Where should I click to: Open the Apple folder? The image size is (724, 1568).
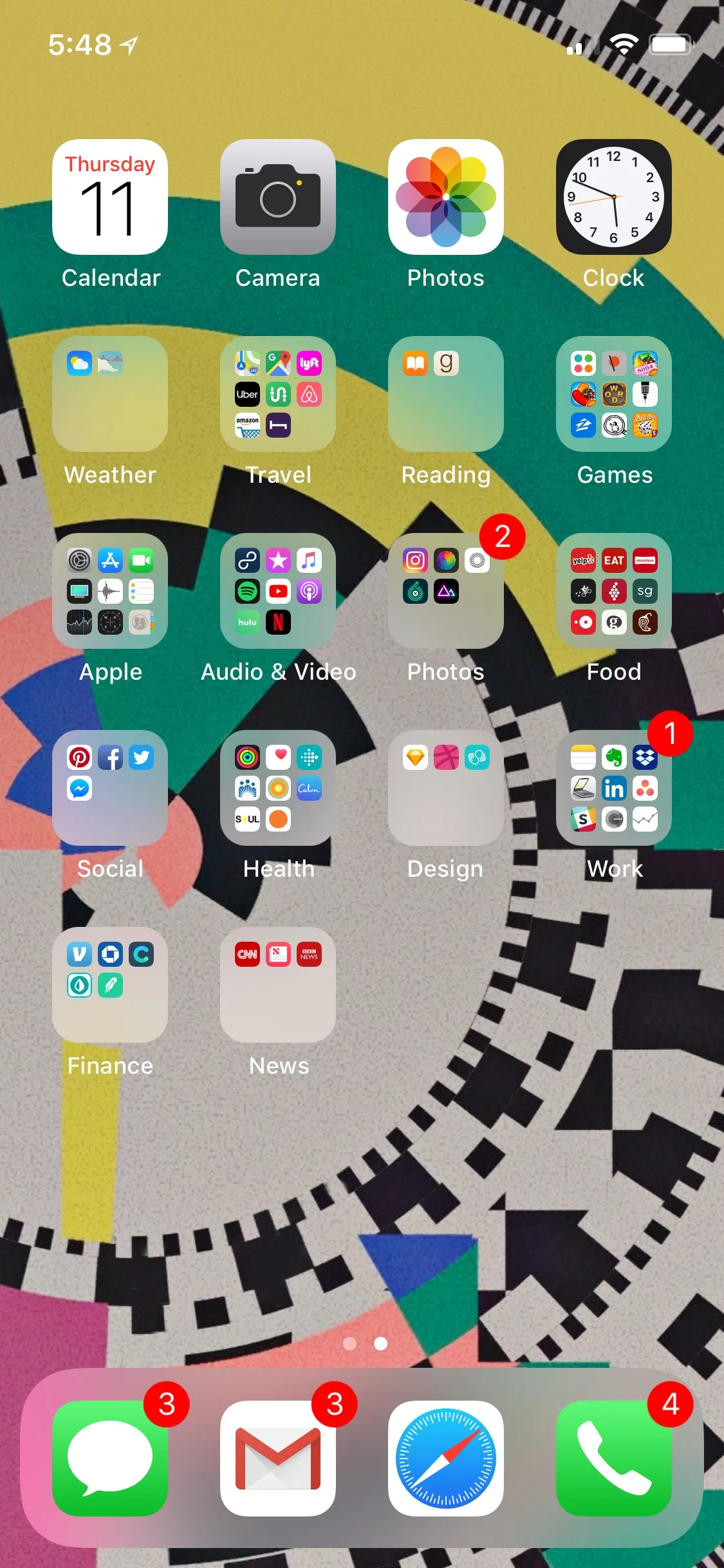point(110,591)
